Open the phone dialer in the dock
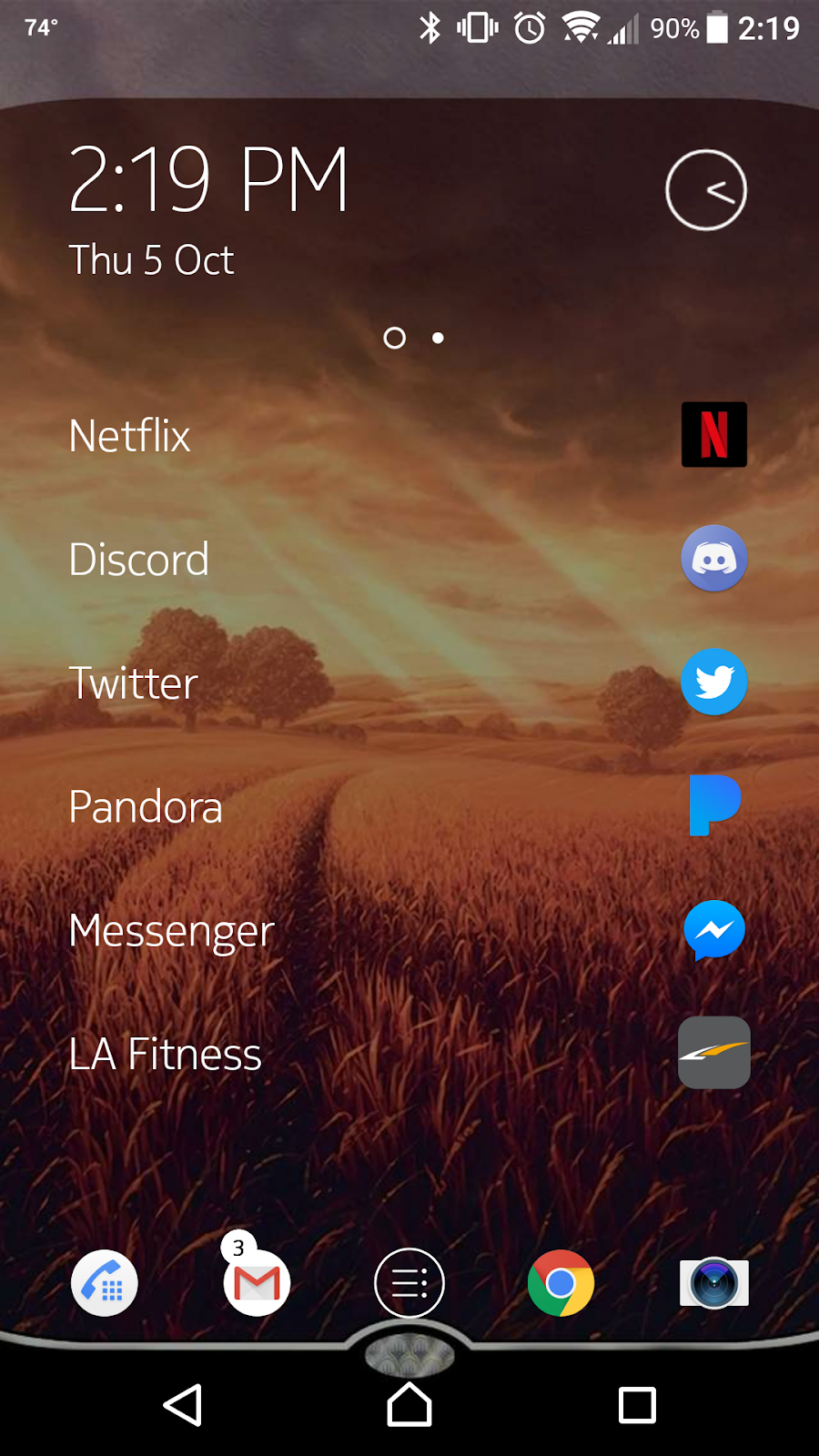This screenshot has width=819, height=1456. pos(105,1283)
